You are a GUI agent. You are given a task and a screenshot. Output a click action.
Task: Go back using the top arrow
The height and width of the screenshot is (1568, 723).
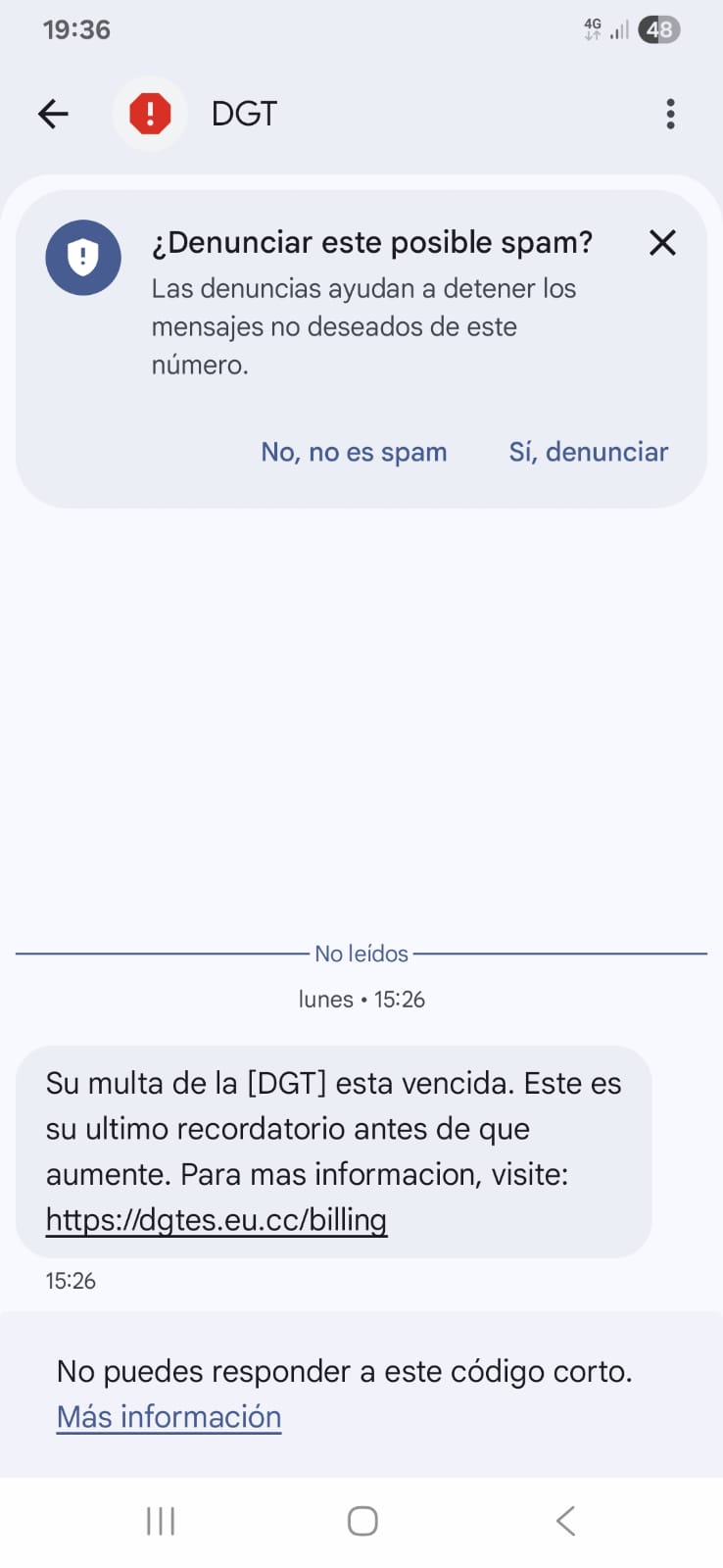(53, 115)
